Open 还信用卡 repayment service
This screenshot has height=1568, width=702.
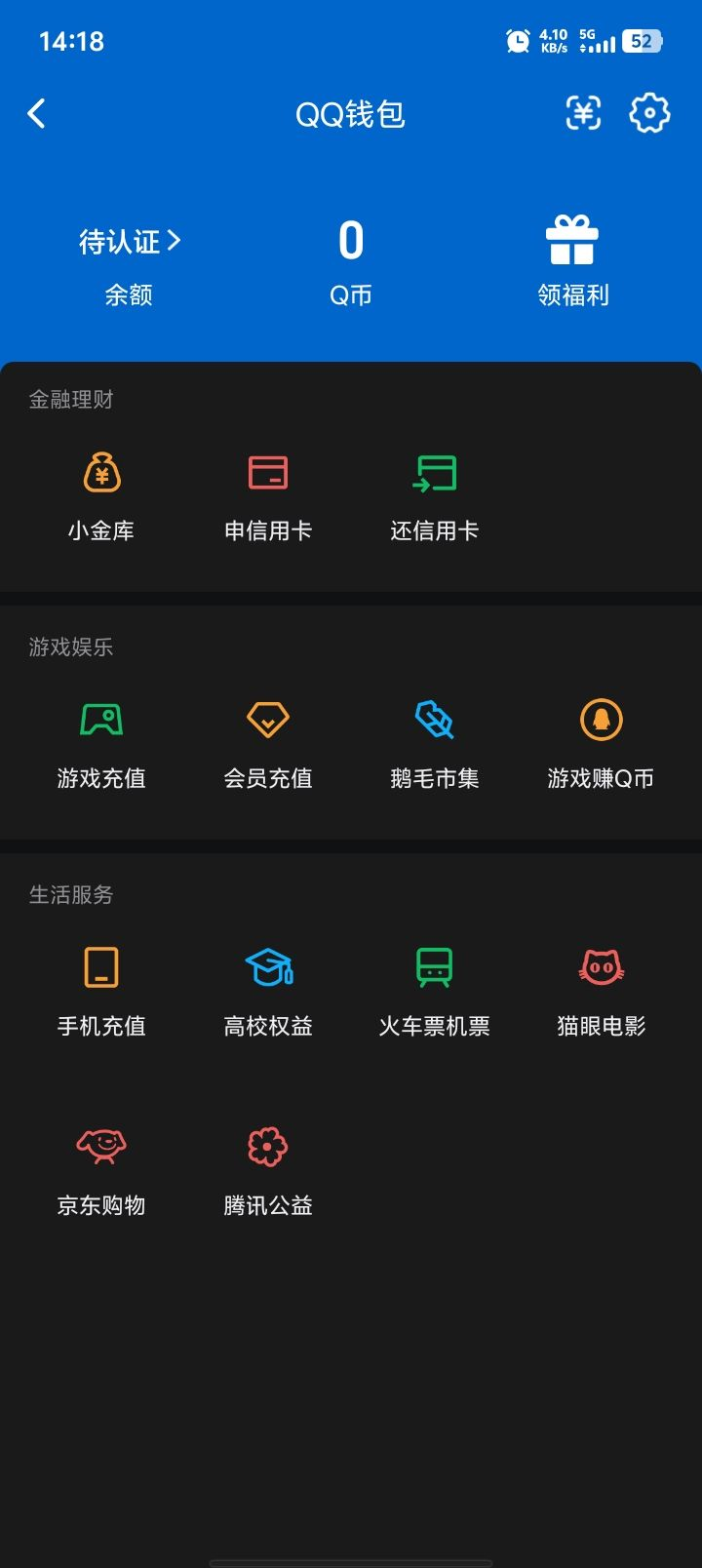(x=435, y=472)
